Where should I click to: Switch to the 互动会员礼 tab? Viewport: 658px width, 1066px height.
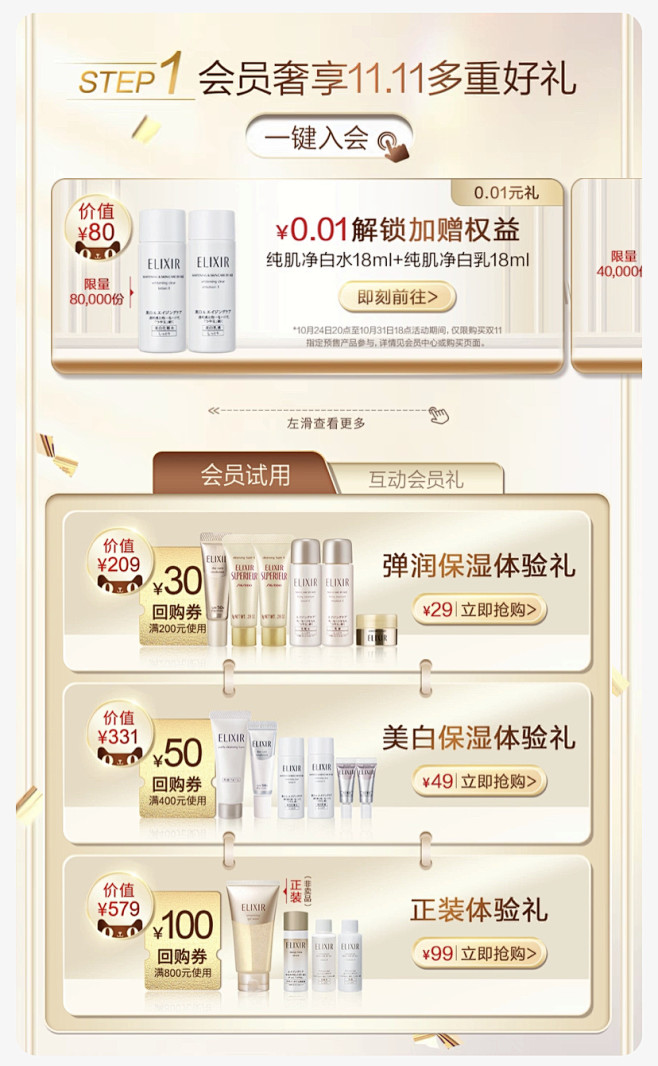point(416,479)
